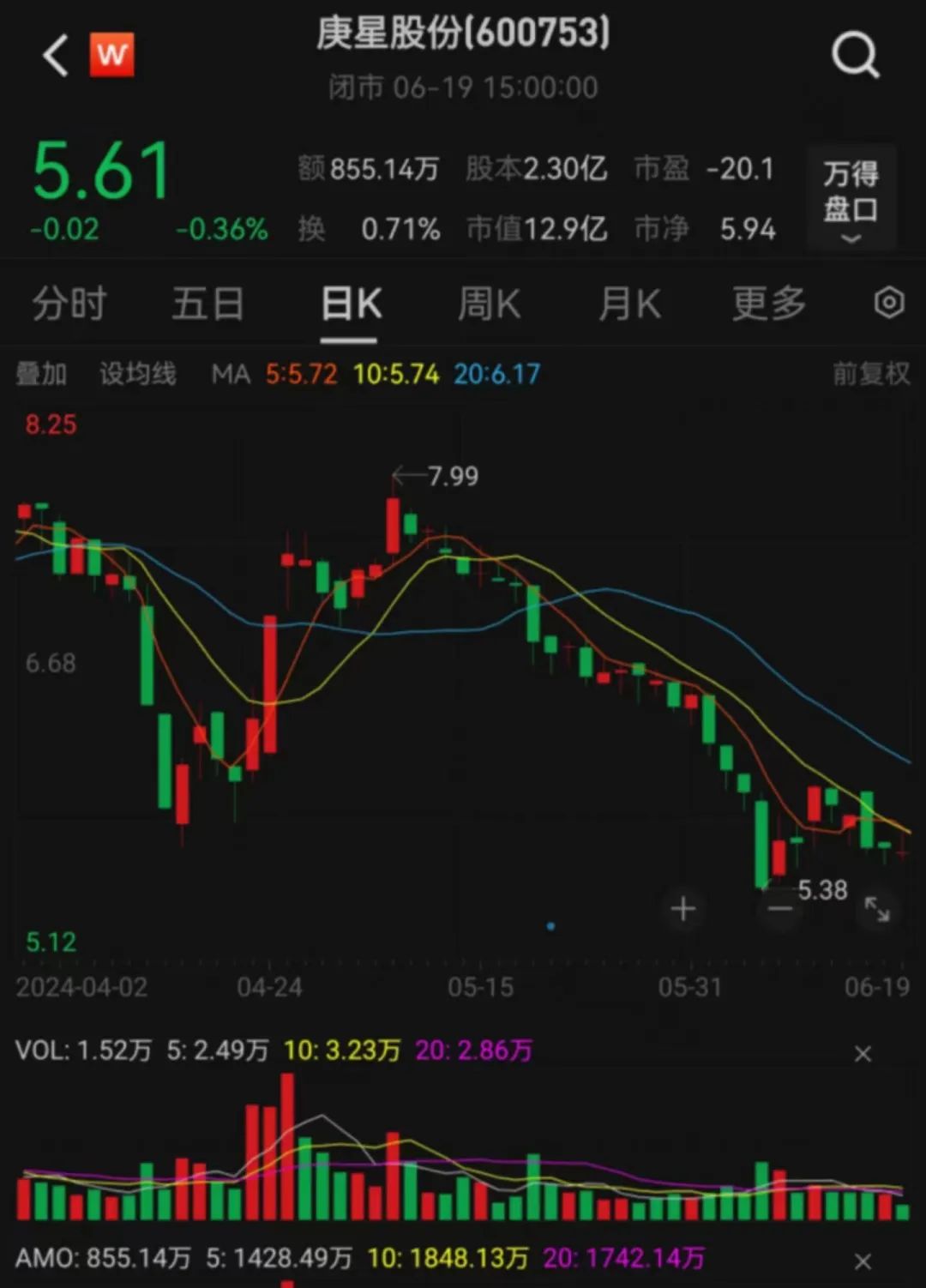
Task: Switch to the 月K chart tab
Action: (629, 304)
